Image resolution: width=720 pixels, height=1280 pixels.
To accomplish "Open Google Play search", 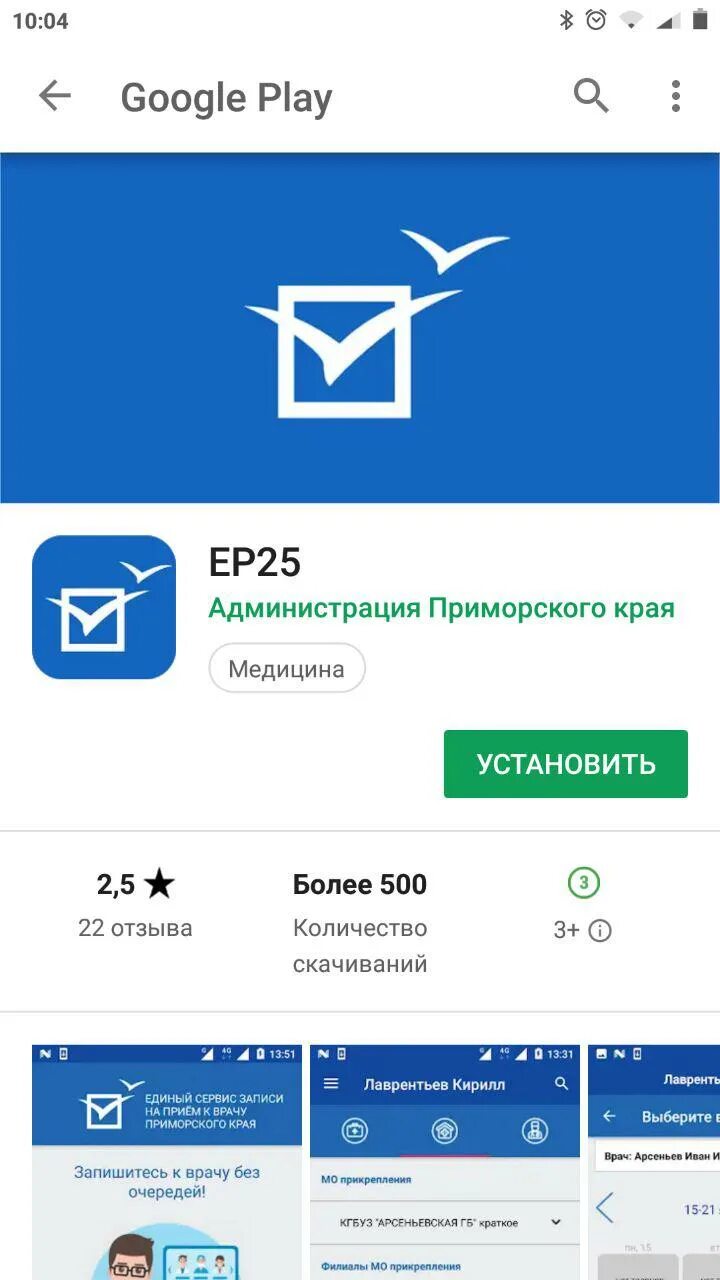I will pos(591,96).
